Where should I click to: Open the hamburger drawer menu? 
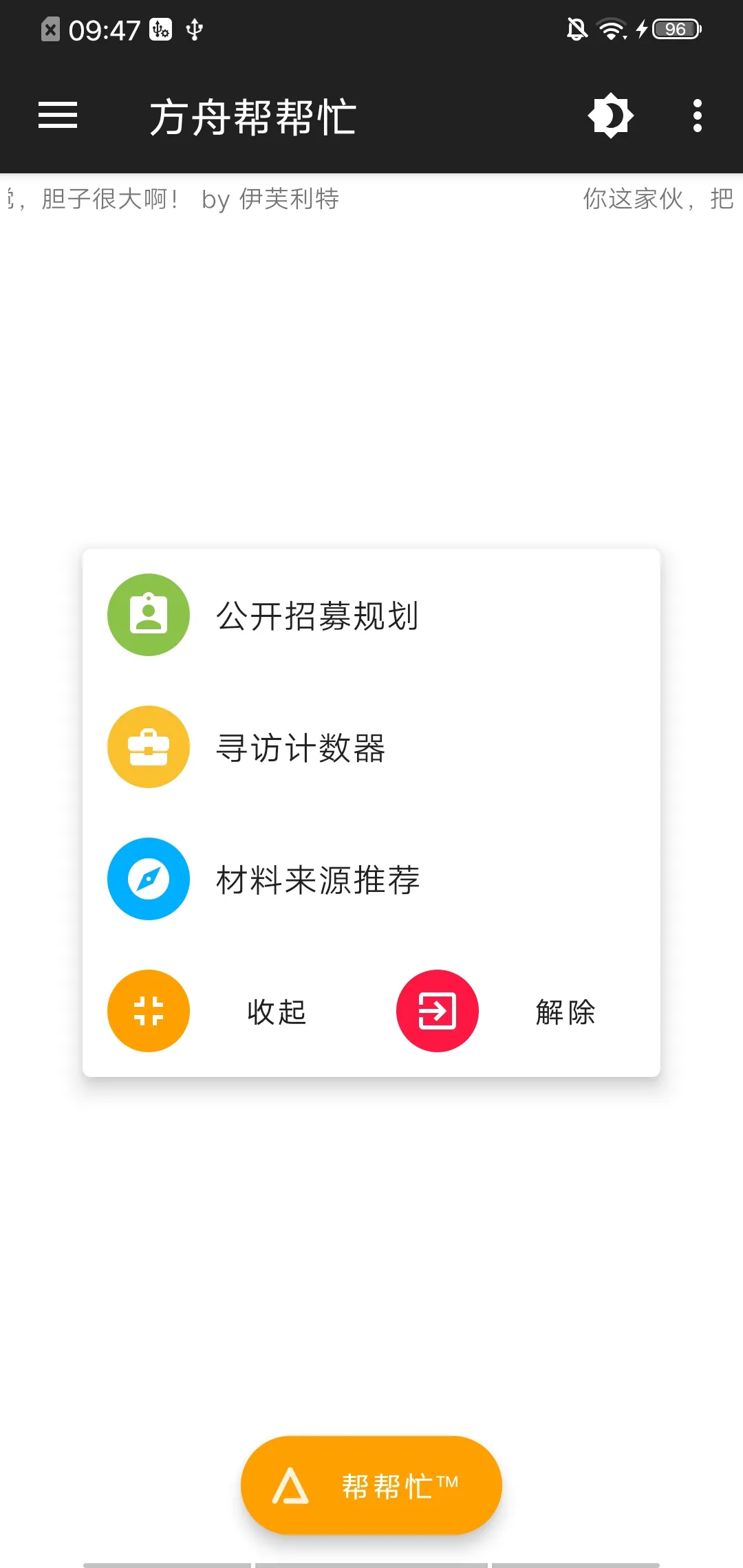pos(58,116)
